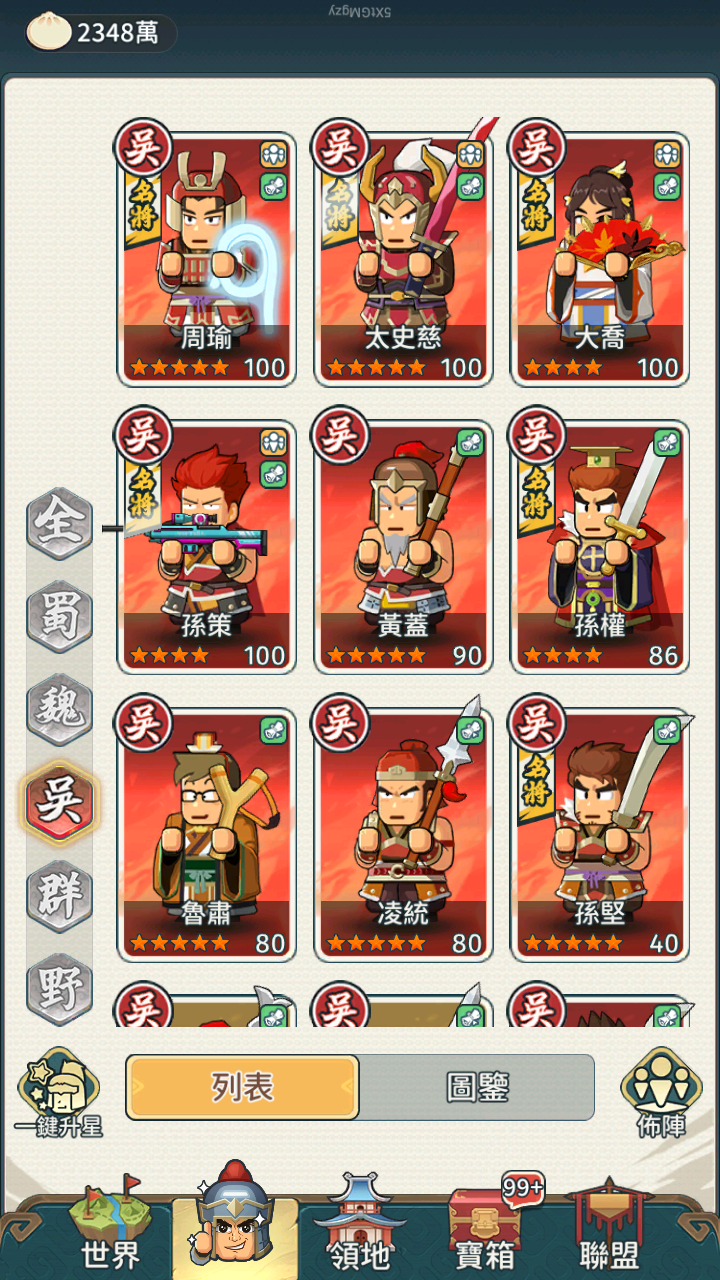
Task: Open the 佈陣 formation screen
Action: [661, 1092]
